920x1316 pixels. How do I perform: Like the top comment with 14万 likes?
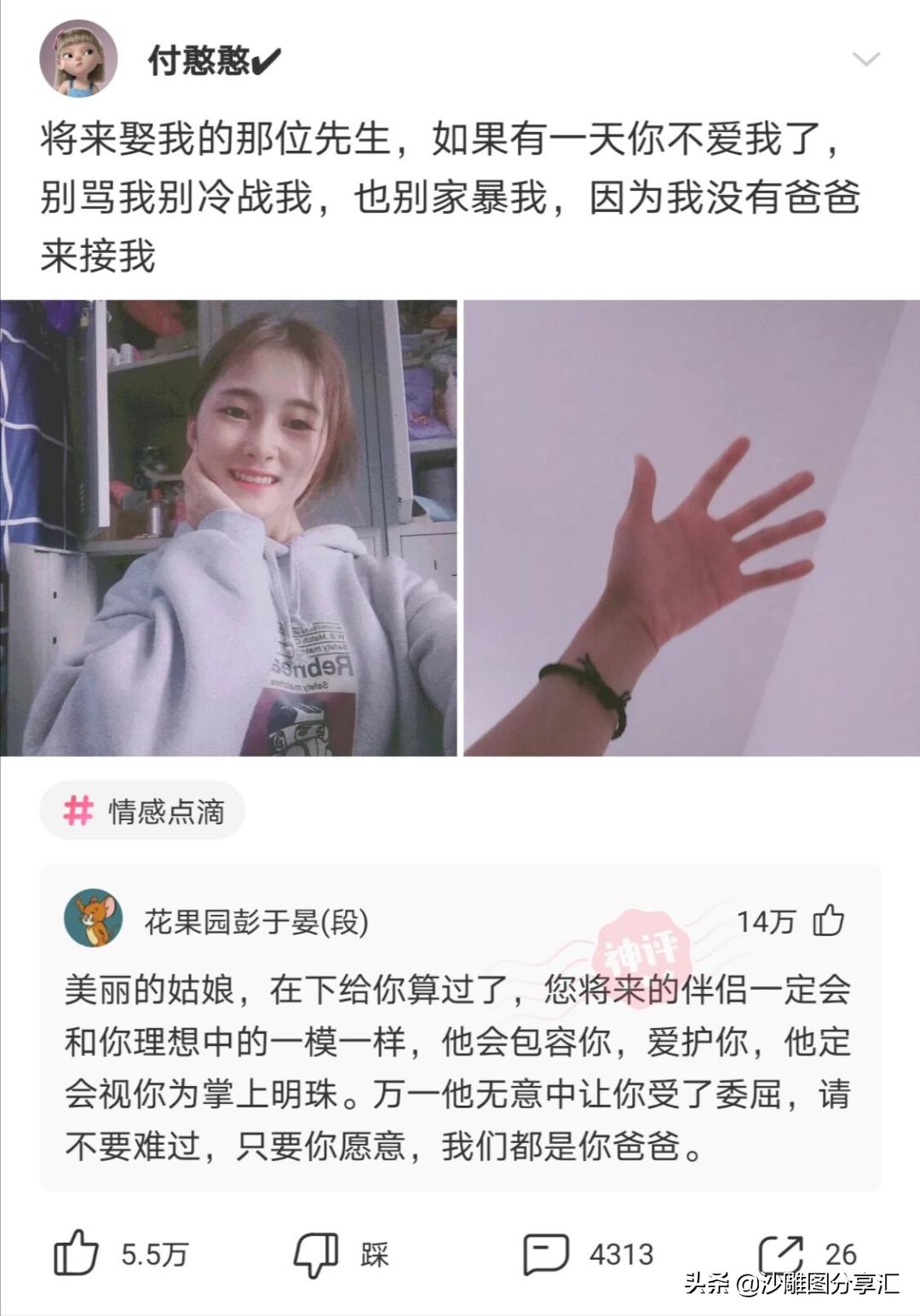click(x=827, y=921)
